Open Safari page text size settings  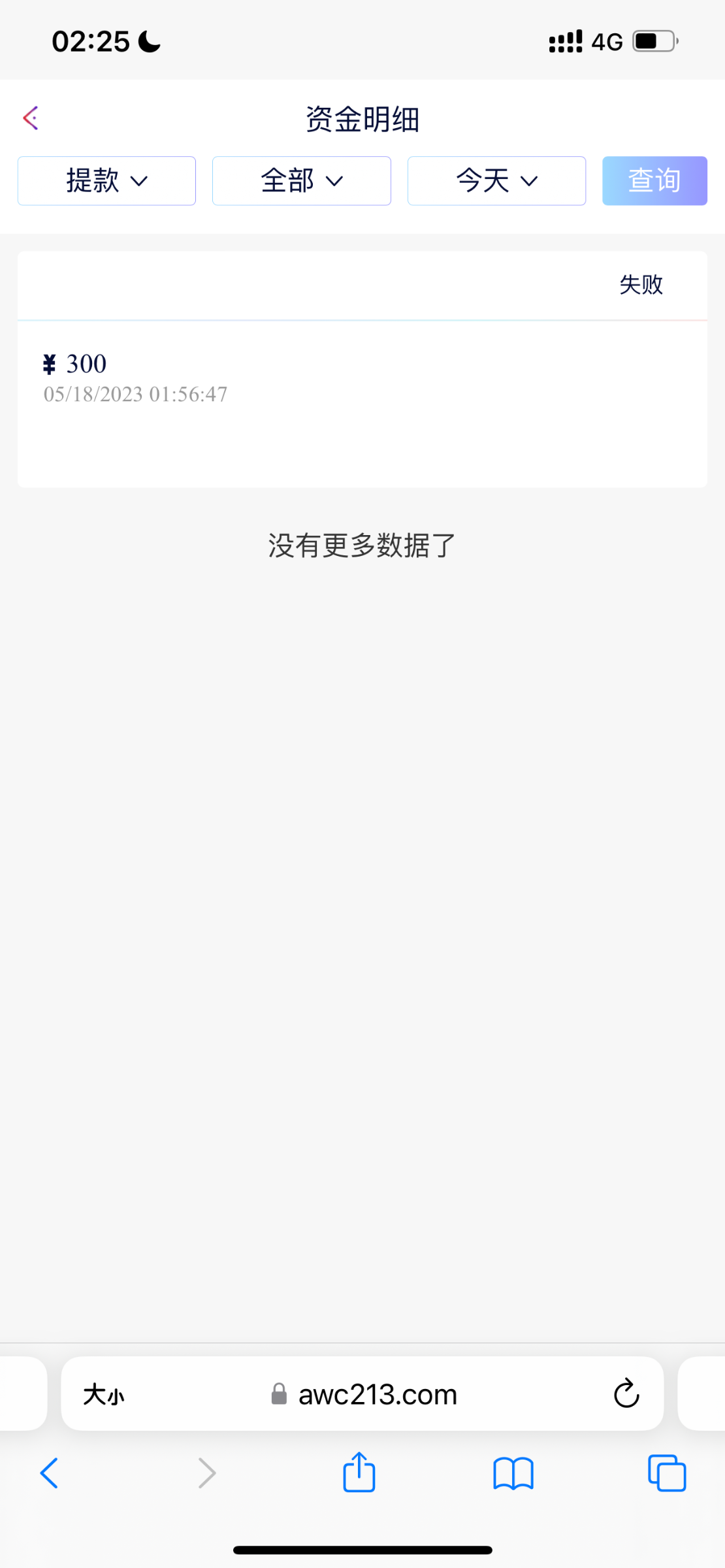[103, 1394]
